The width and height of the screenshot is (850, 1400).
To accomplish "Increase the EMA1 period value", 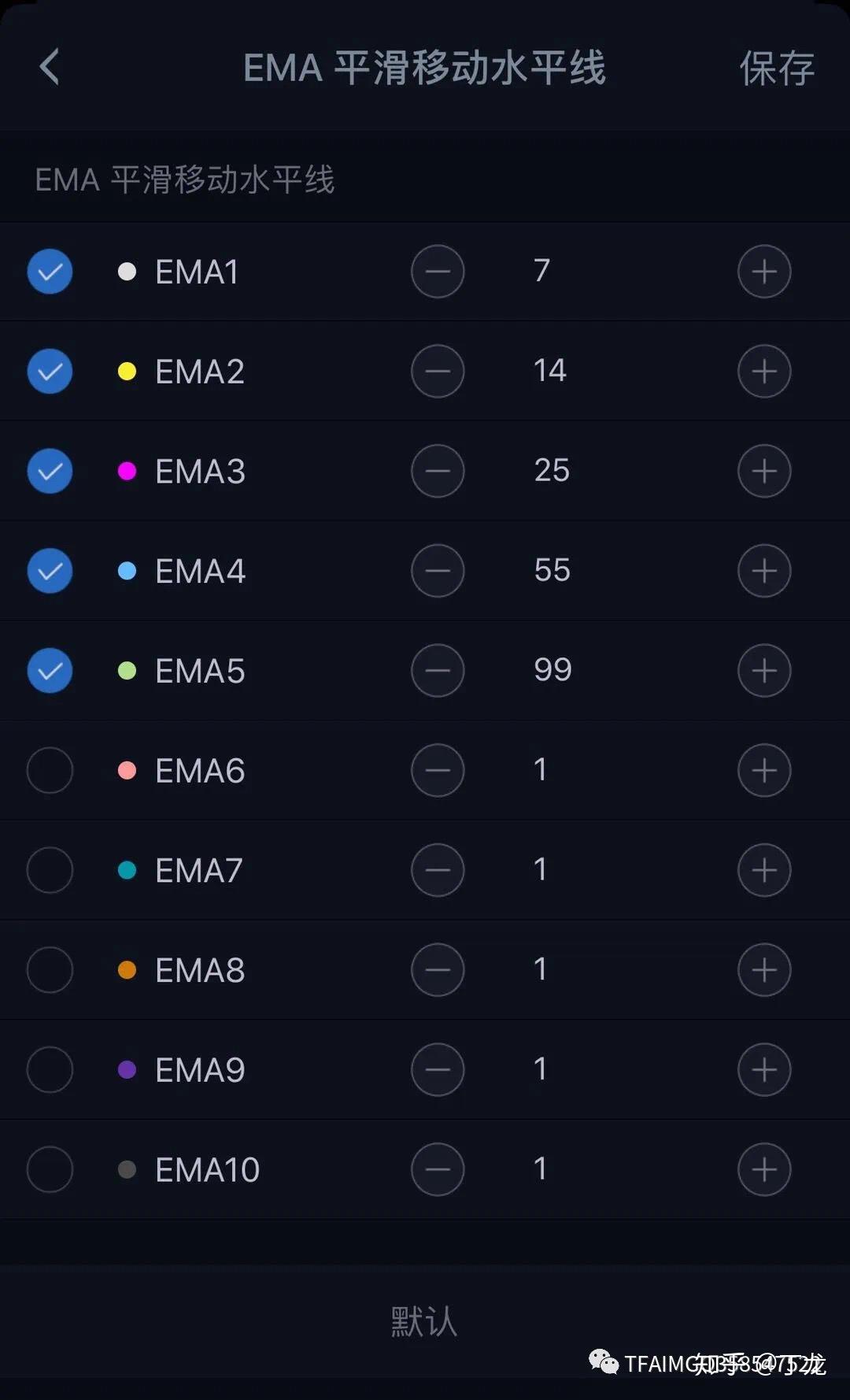I will tap(763, 272).
